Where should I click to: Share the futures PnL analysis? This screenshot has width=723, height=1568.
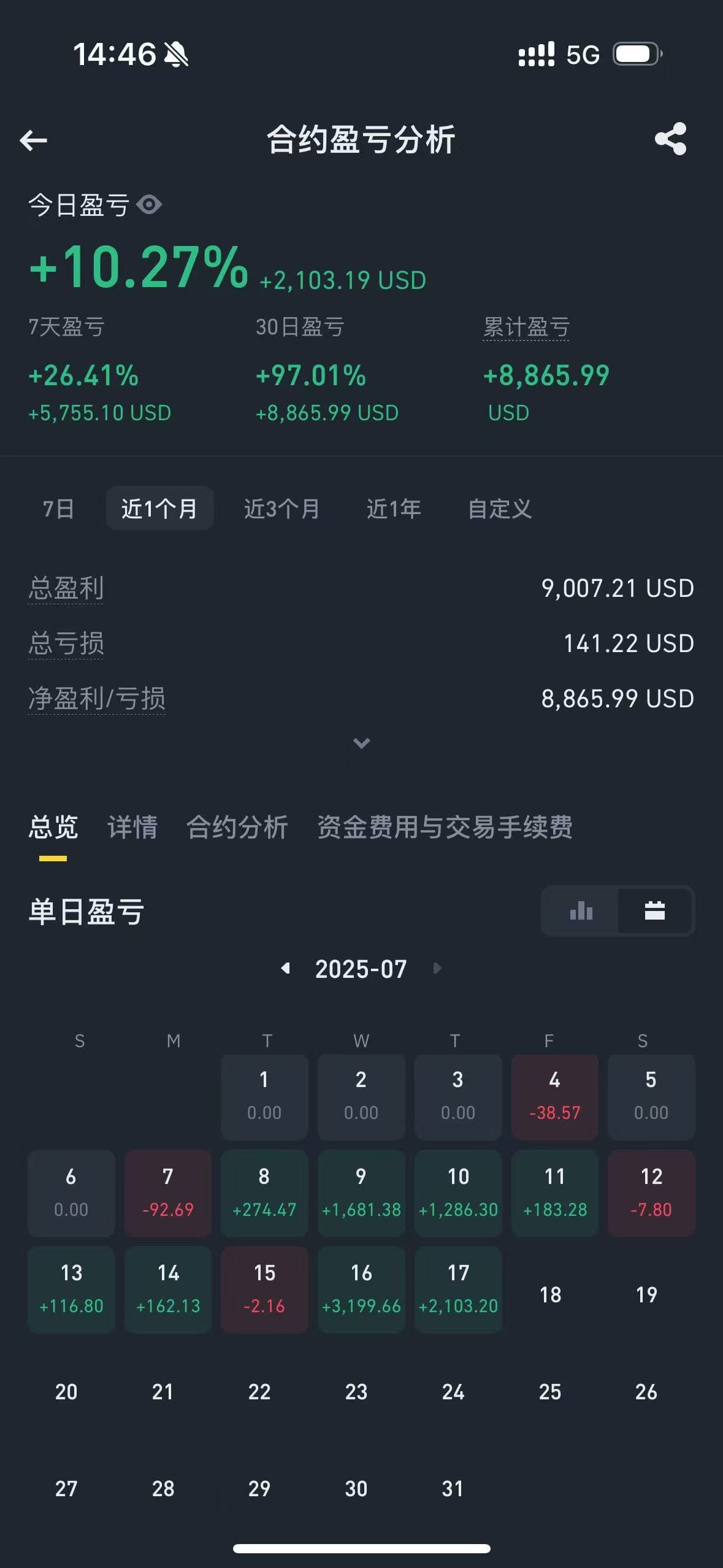pyautogui.click(x=671, y=139)
